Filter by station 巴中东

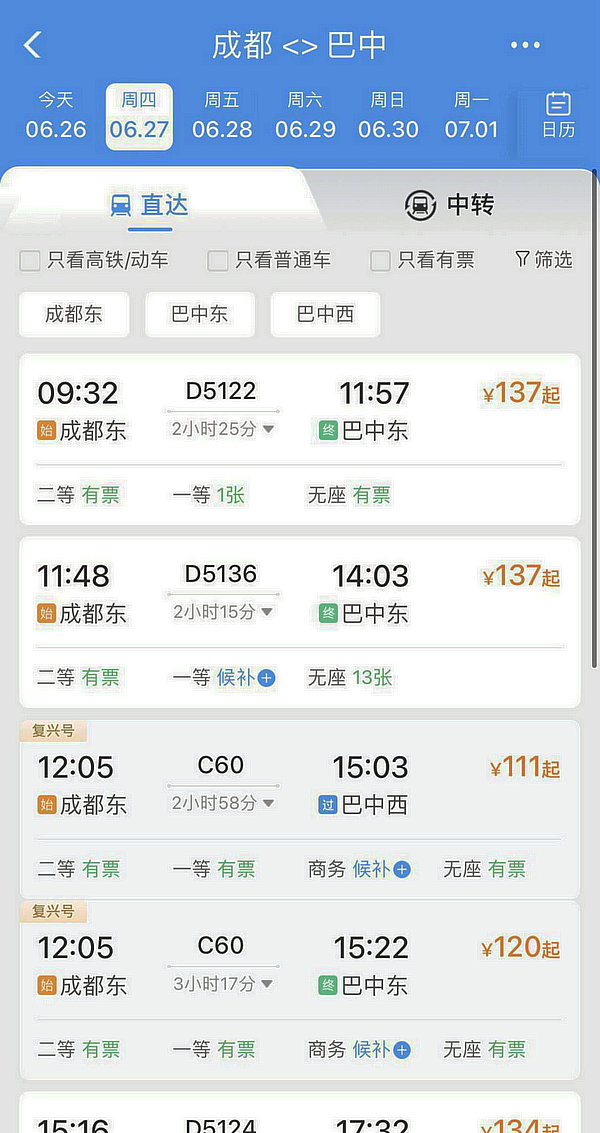pos(199,314)
